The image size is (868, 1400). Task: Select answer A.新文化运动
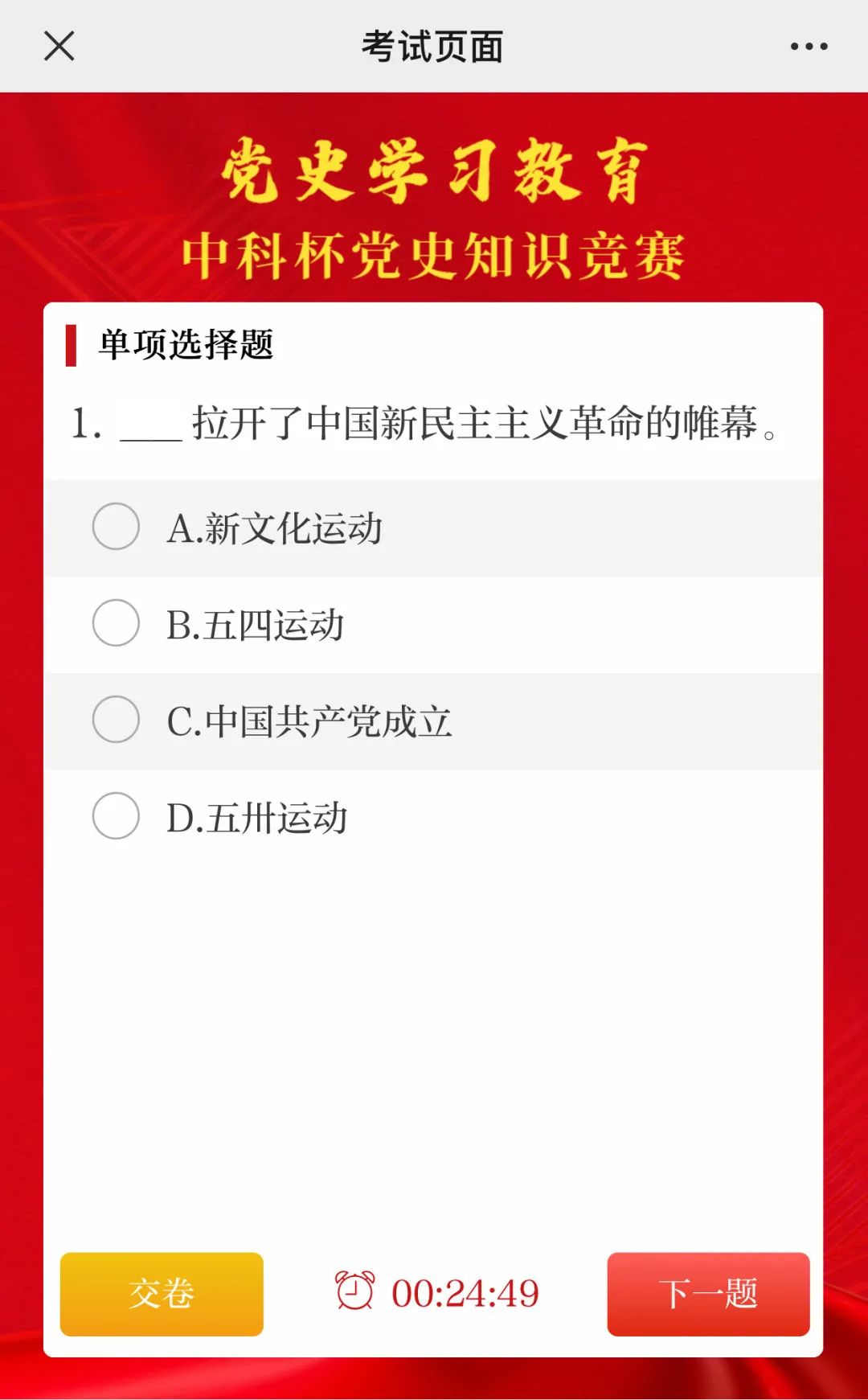pos(117,527)
